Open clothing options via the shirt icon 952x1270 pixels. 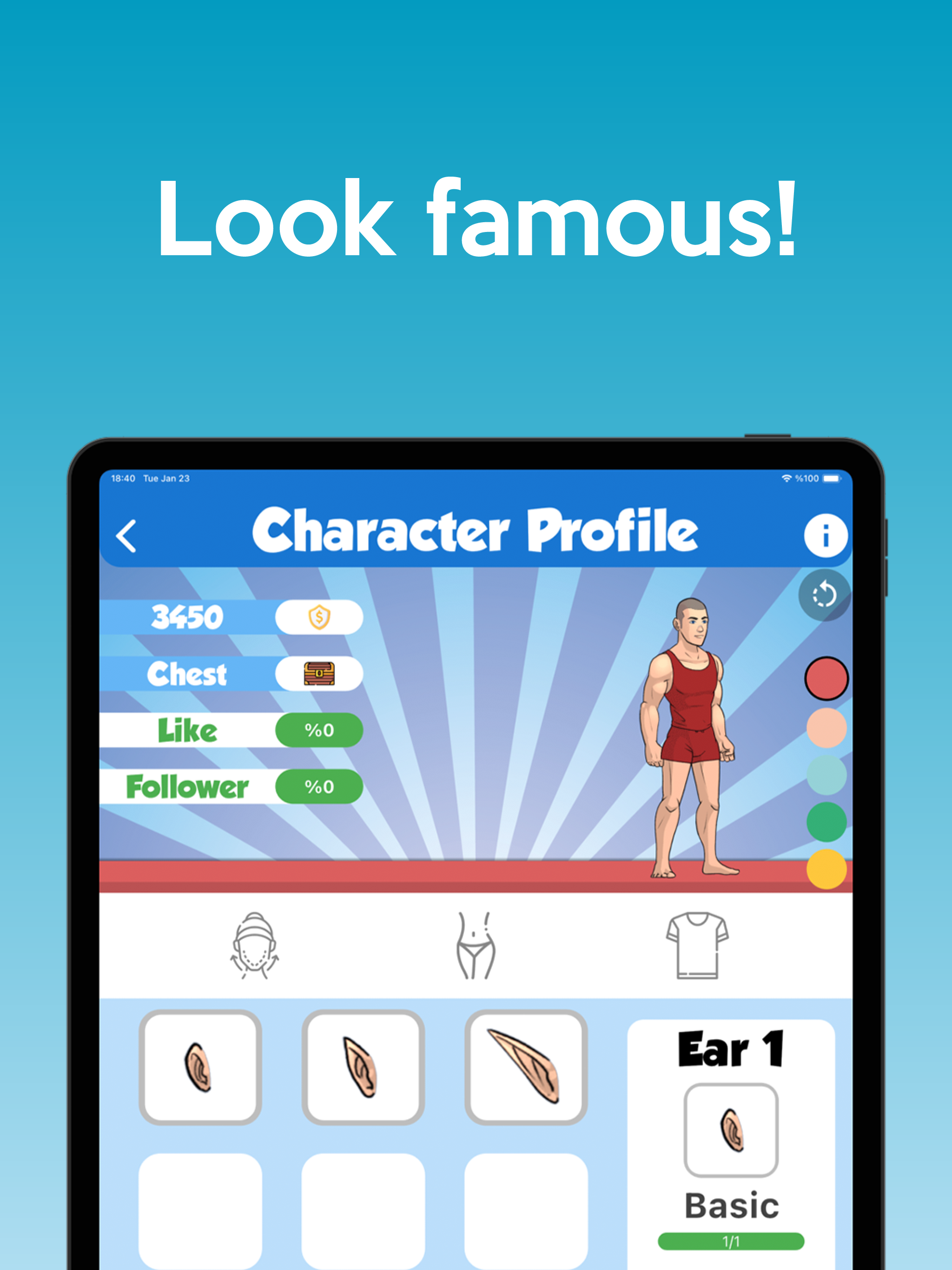697,945
